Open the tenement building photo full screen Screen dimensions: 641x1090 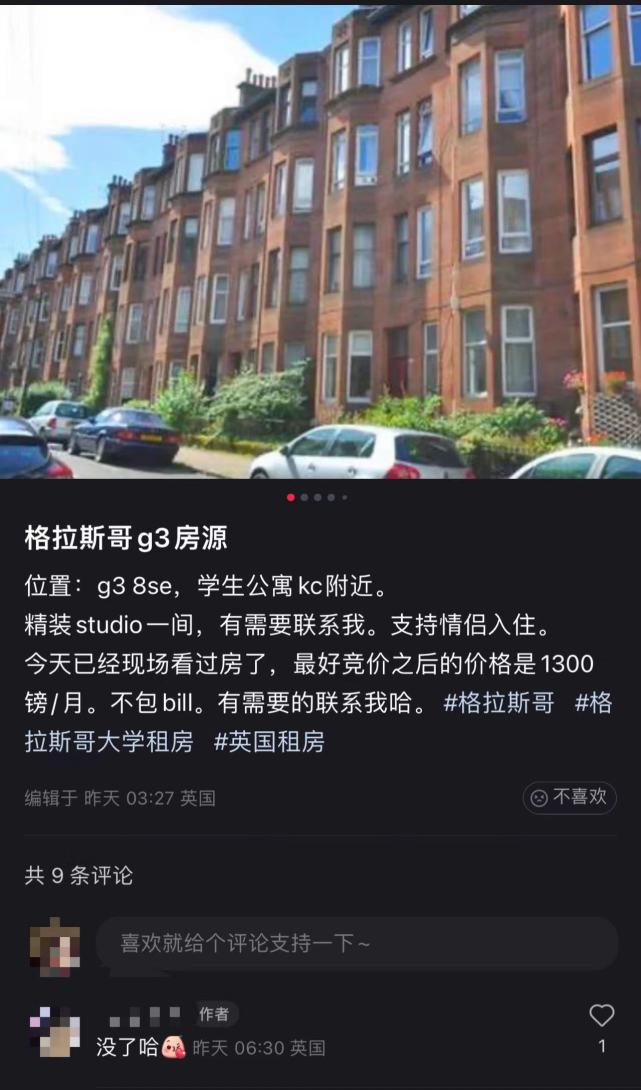click(x=320, y=240)
